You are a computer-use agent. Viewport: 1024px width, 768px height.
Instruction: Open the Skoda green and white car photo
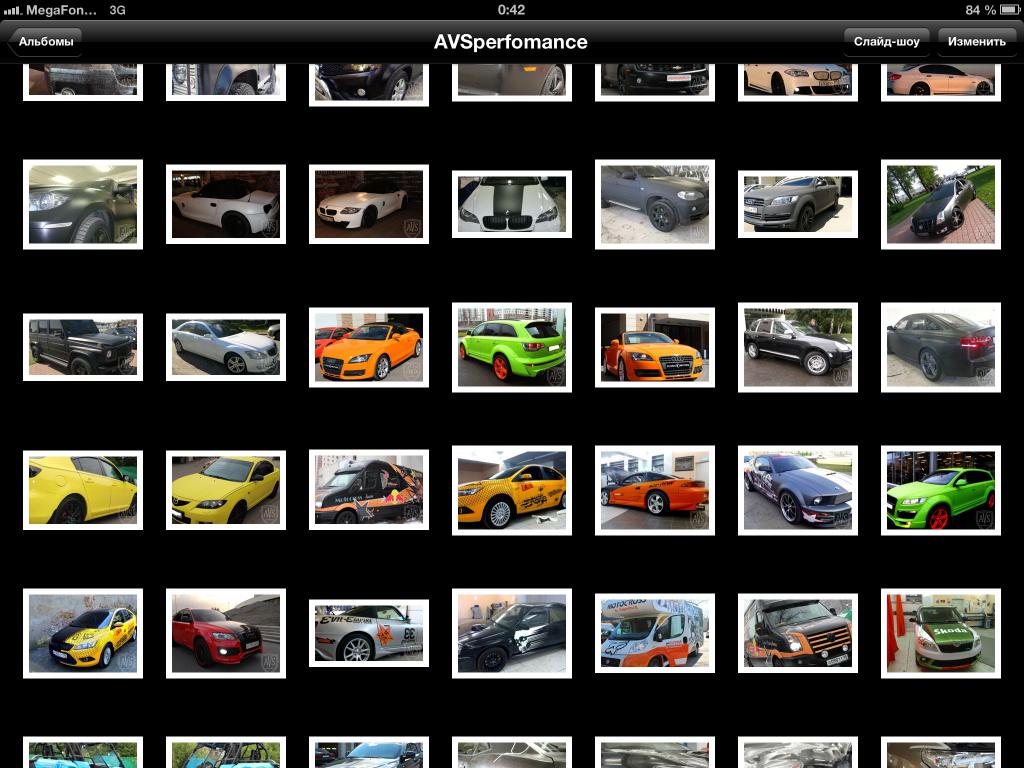point(940,633)
